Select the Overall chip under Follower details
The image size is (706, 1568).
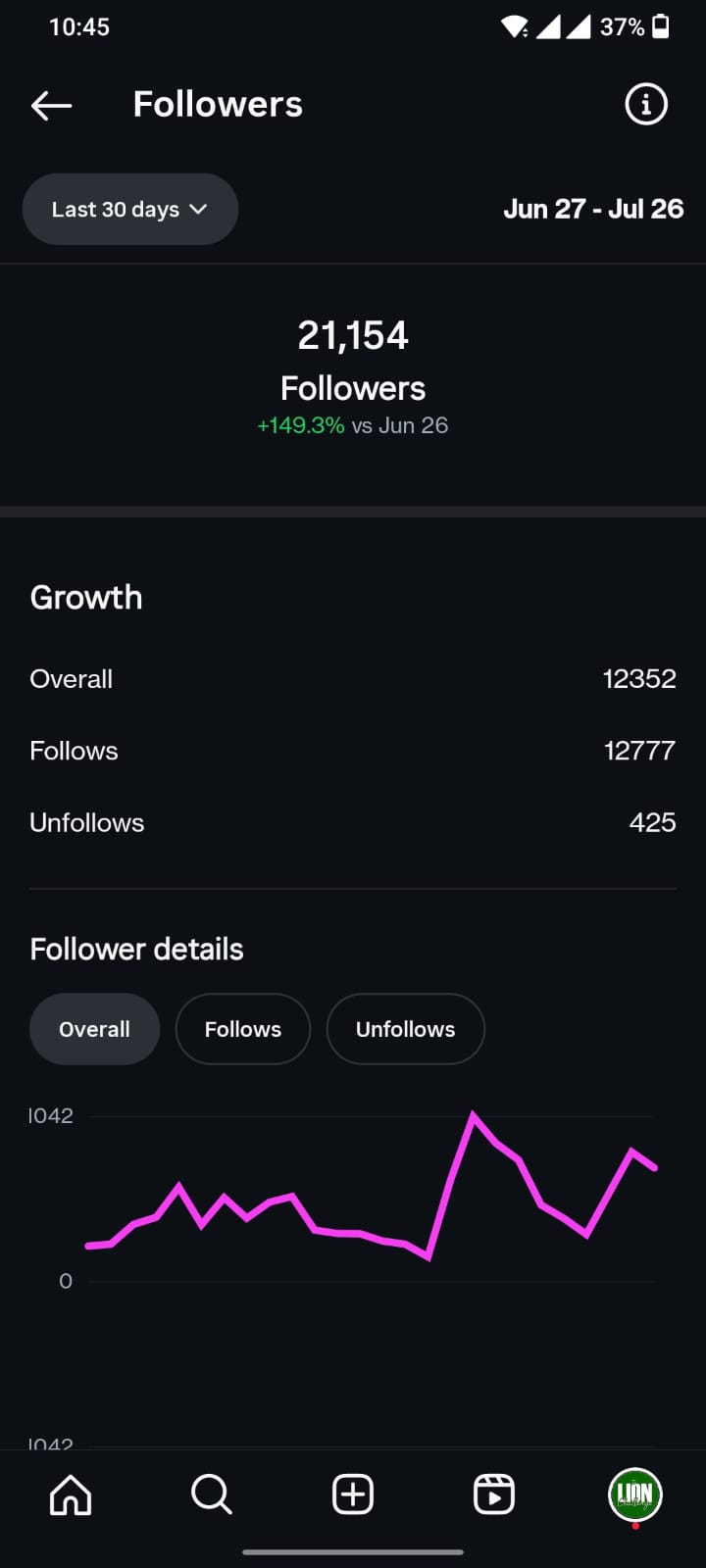[94, 1029]
